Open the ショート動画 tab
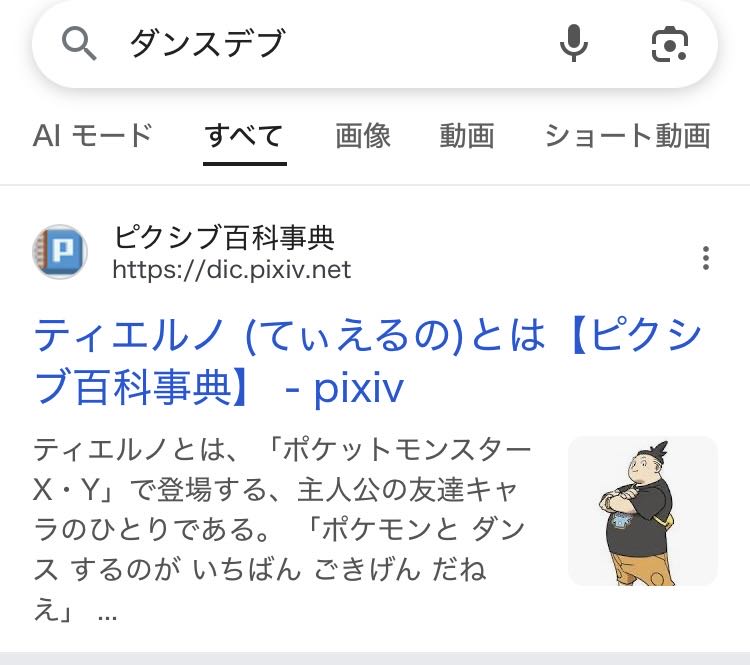The image size is (750, 665). (627, 135)
